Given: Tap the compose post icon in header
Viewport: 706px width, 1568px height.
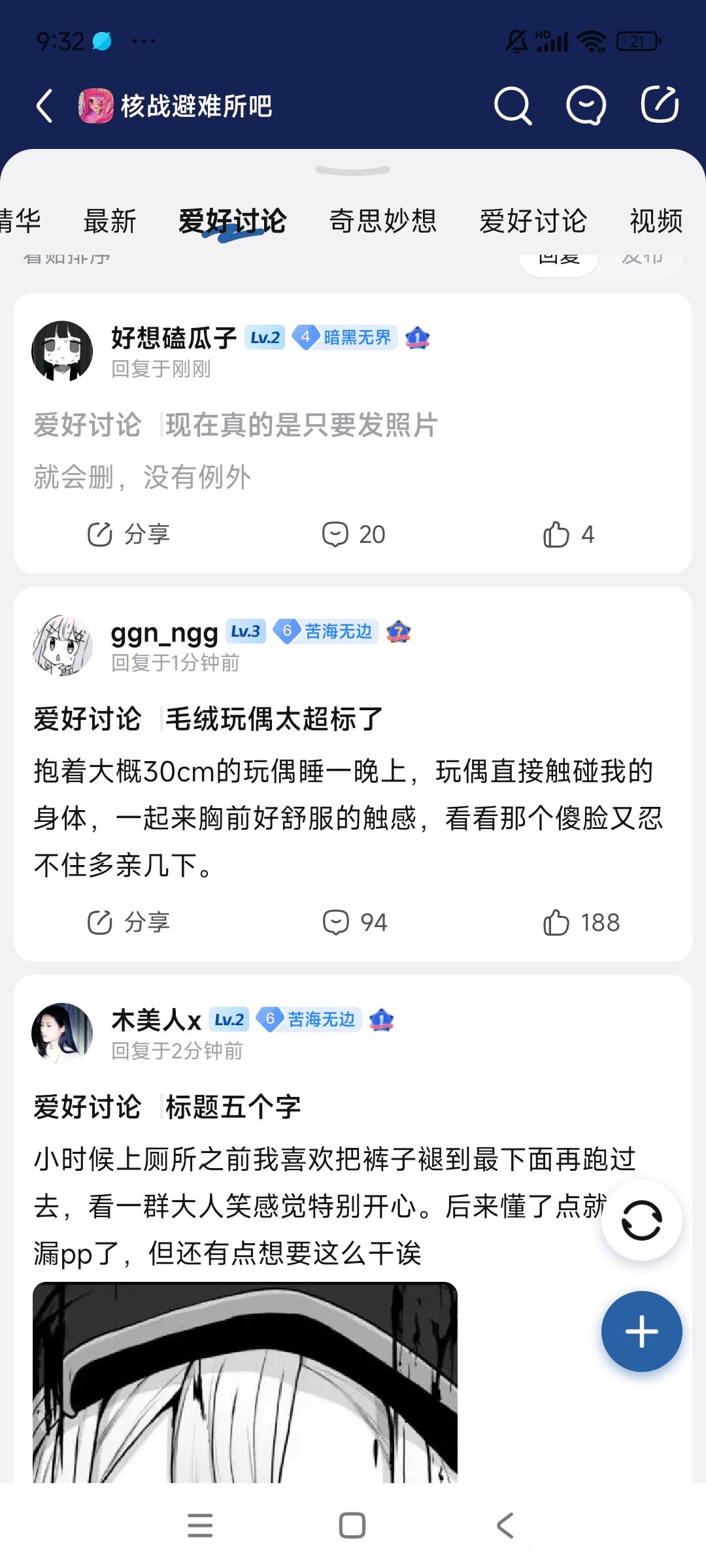Looking at the screenshot, I should tap(659, 105).
